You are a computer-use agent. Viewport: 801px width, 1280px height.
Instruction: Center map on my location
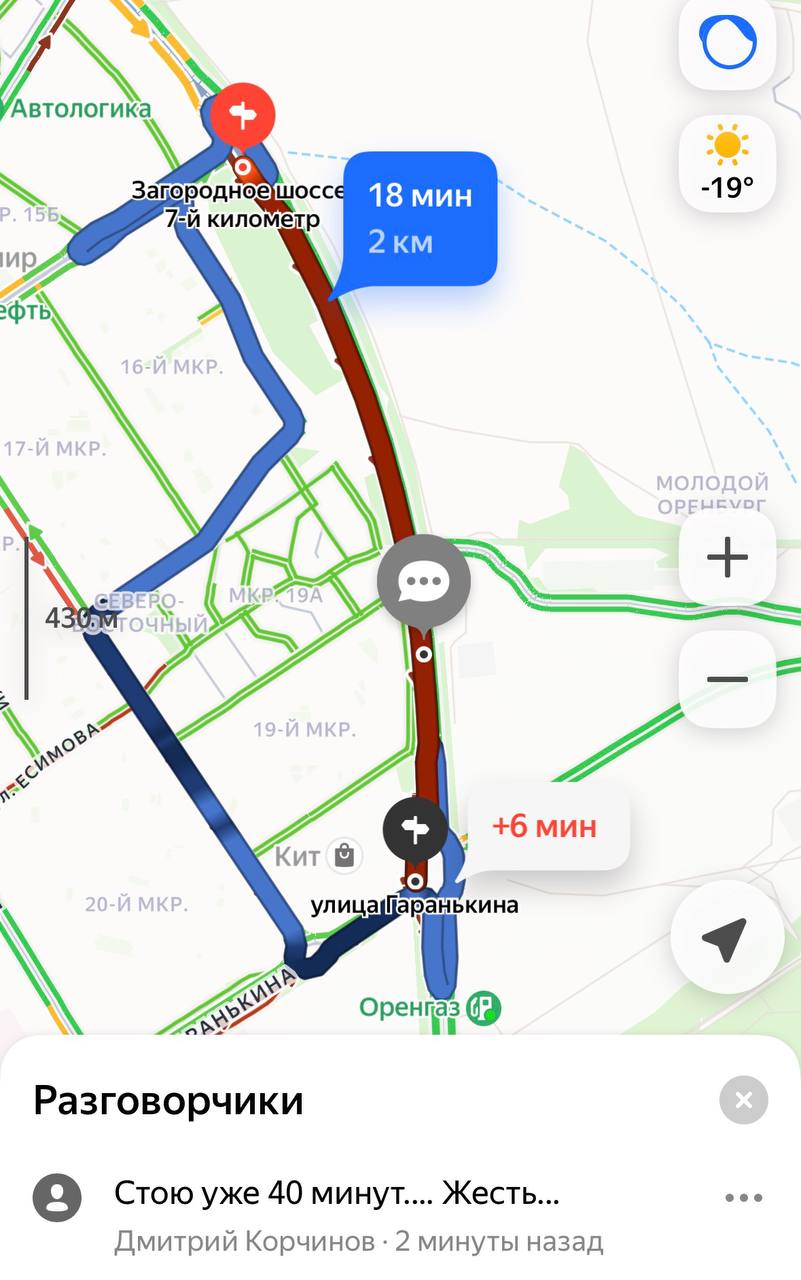(x=725, y=937)
